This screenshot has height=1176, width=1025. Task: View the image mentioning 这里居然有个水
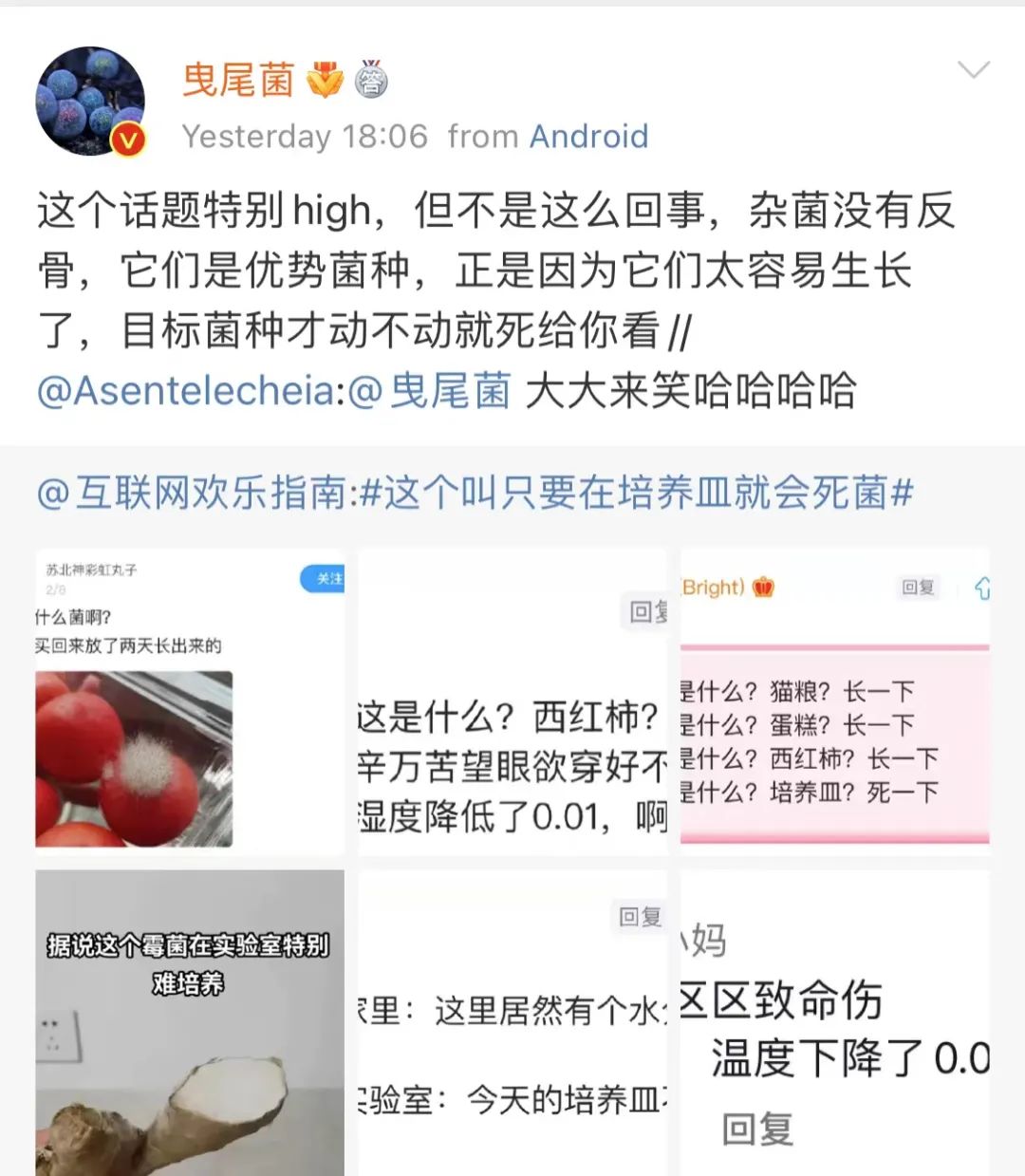click(x=512, y=1022)
